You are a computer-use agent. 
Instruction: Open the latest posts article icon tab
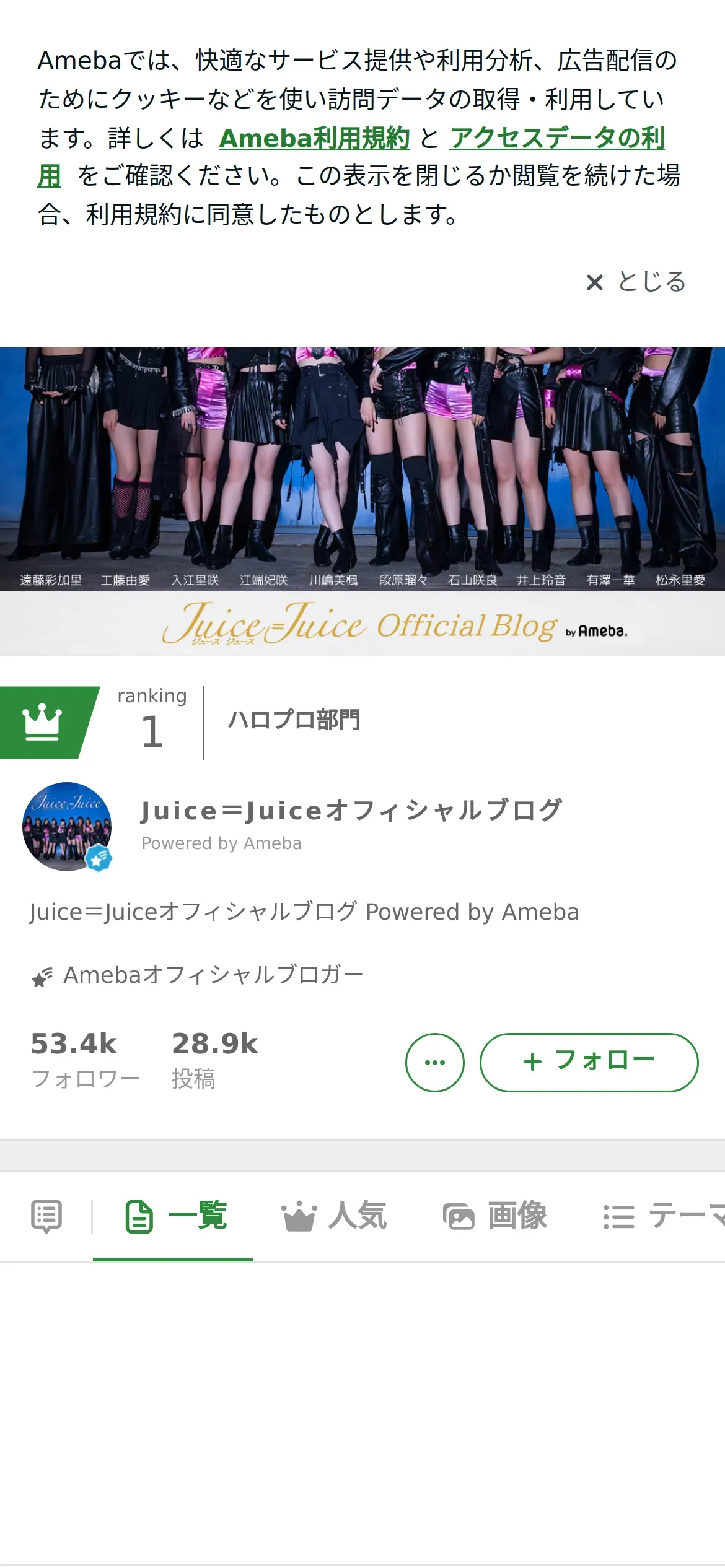coord(46,1216)
